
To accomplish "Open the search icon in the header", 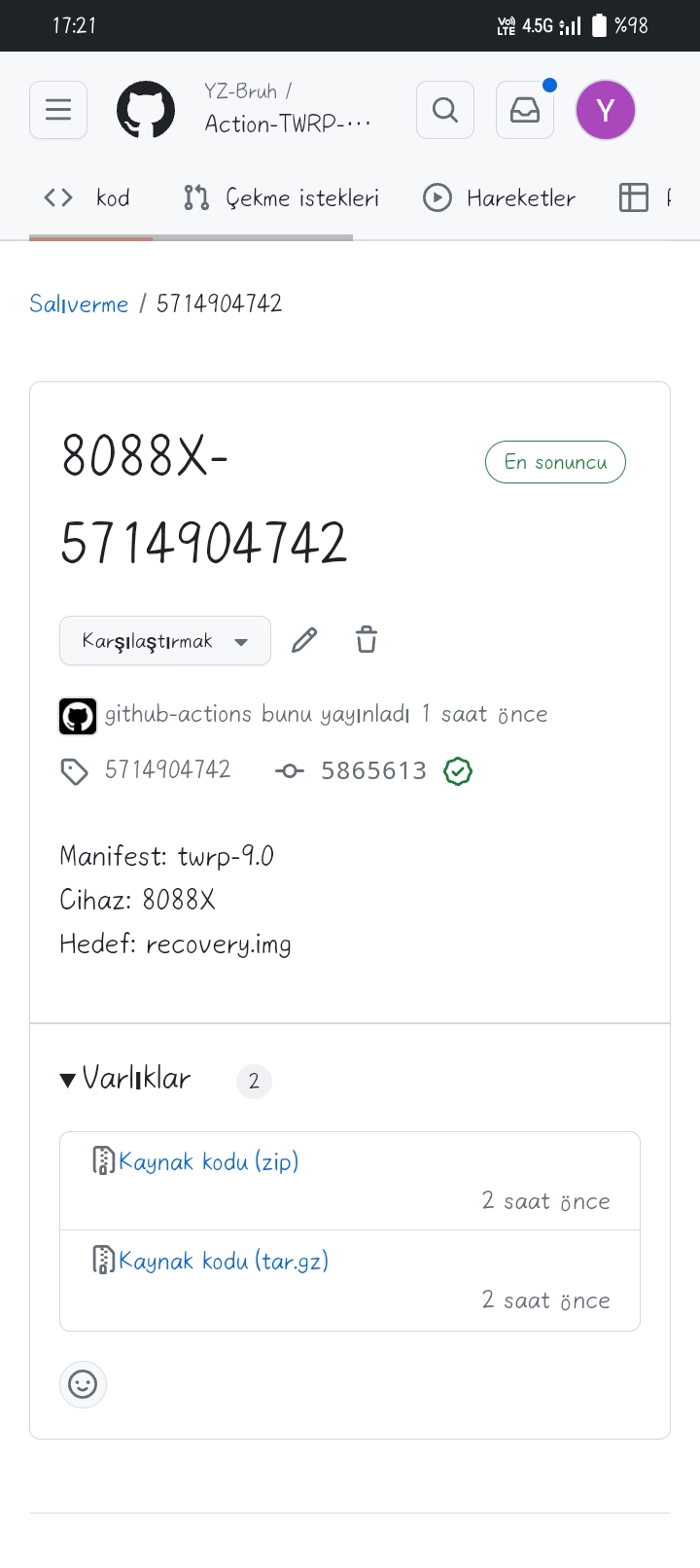I will point(444,110).
